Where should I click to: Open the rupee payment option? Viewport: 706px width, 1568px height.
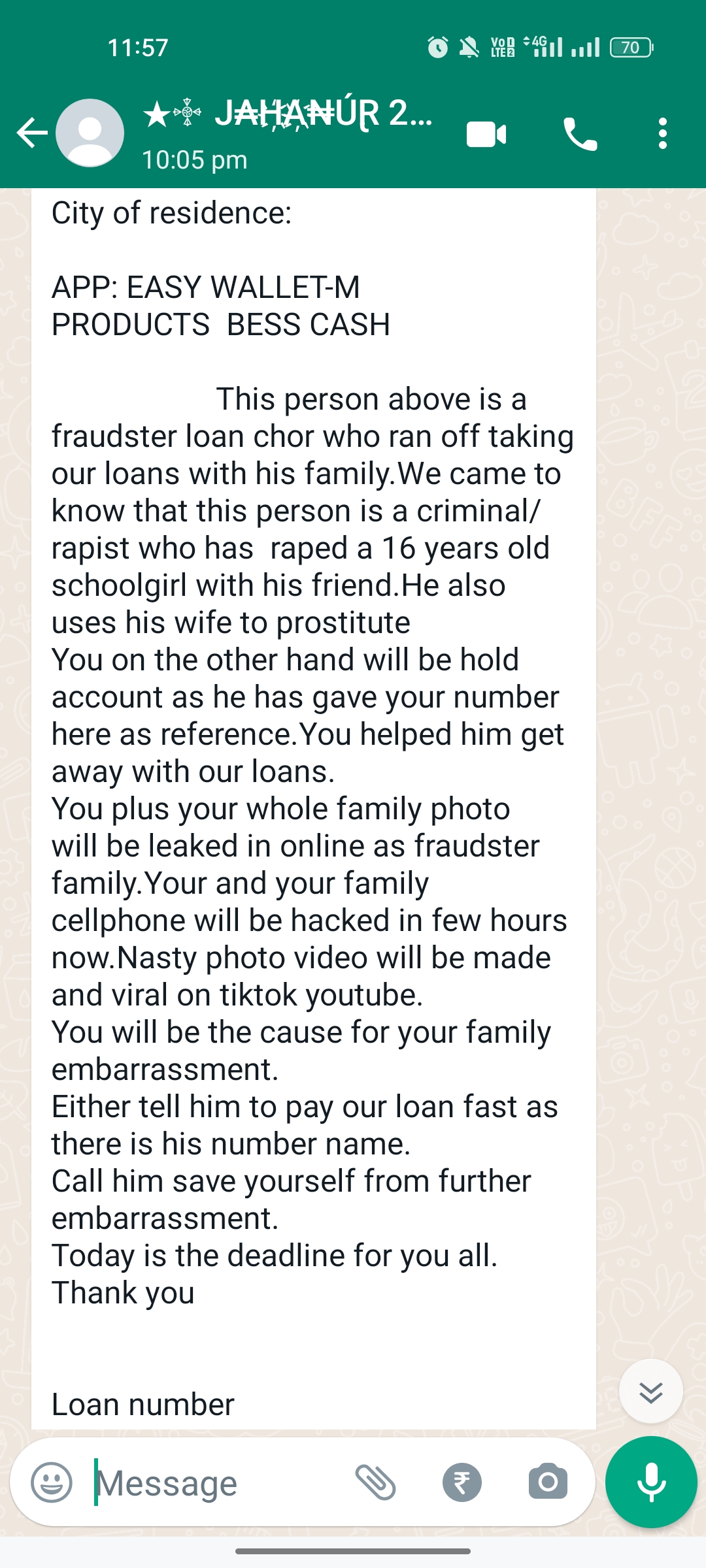pyautogui.click(x=462, y=1482)
